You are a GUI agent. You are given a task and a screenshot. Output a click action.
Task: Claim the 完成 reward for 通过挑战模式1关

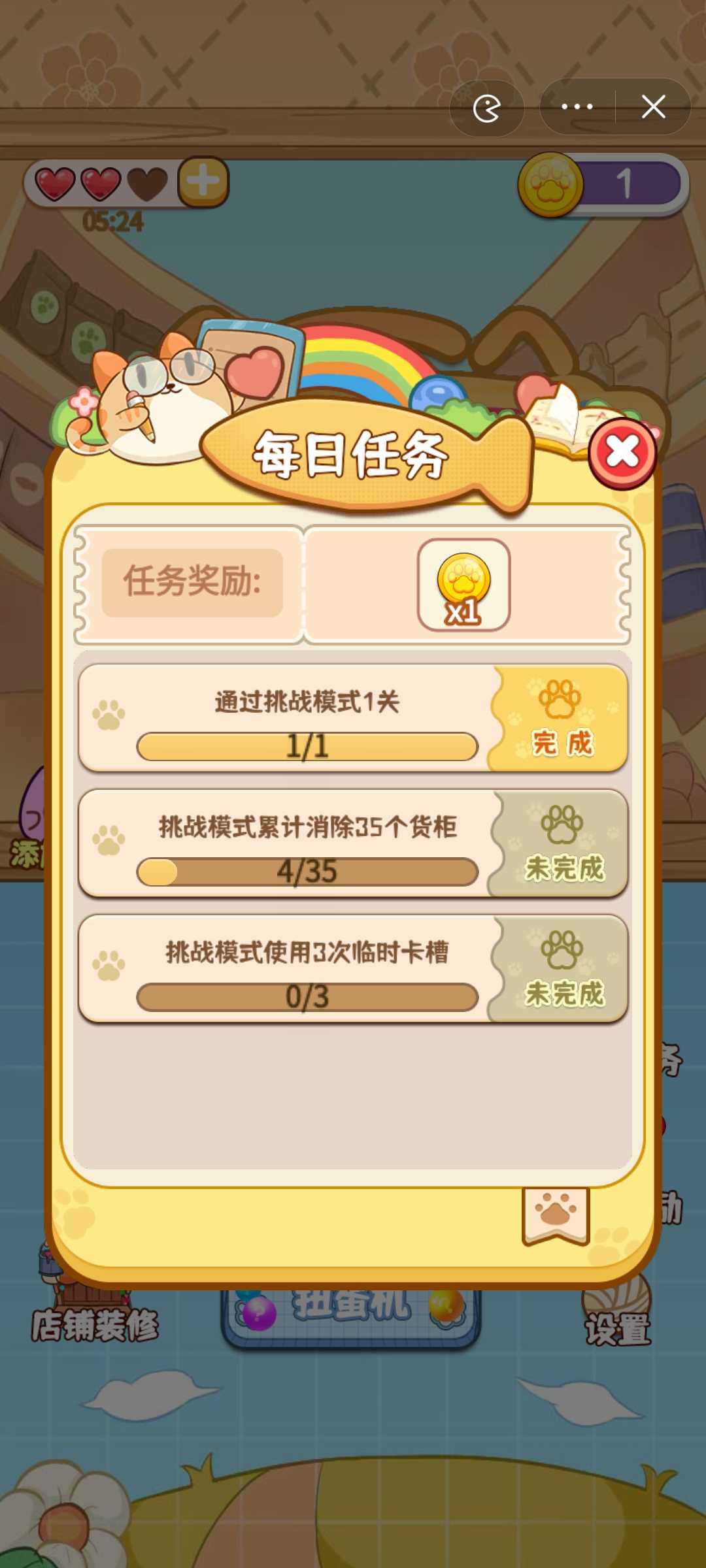pyautogui.click(x=561, y=719)
